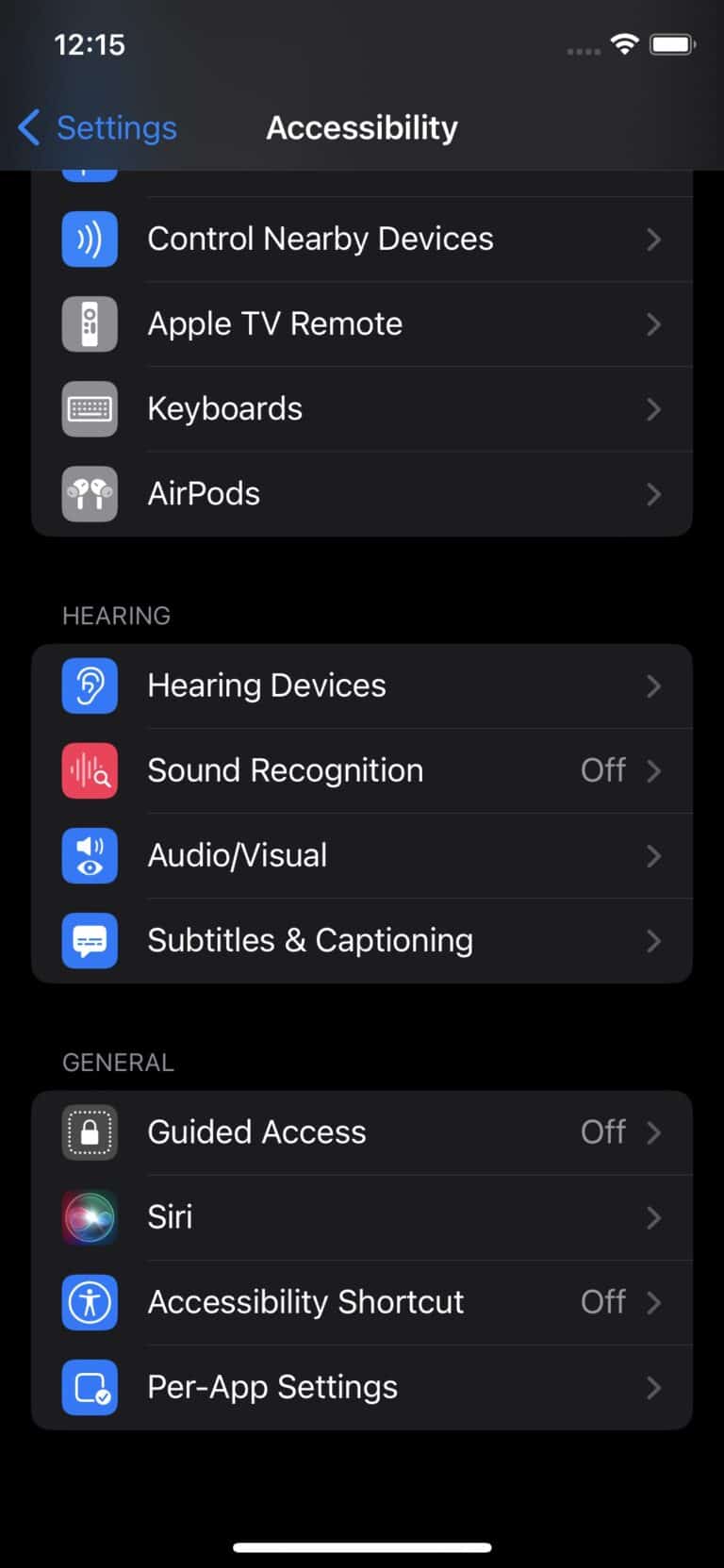The height and width of the screenshot is (1568, 724).
Task: Tap the home indicator bar at bottom
Action: pyautogui.click(x=362, y=1545)
